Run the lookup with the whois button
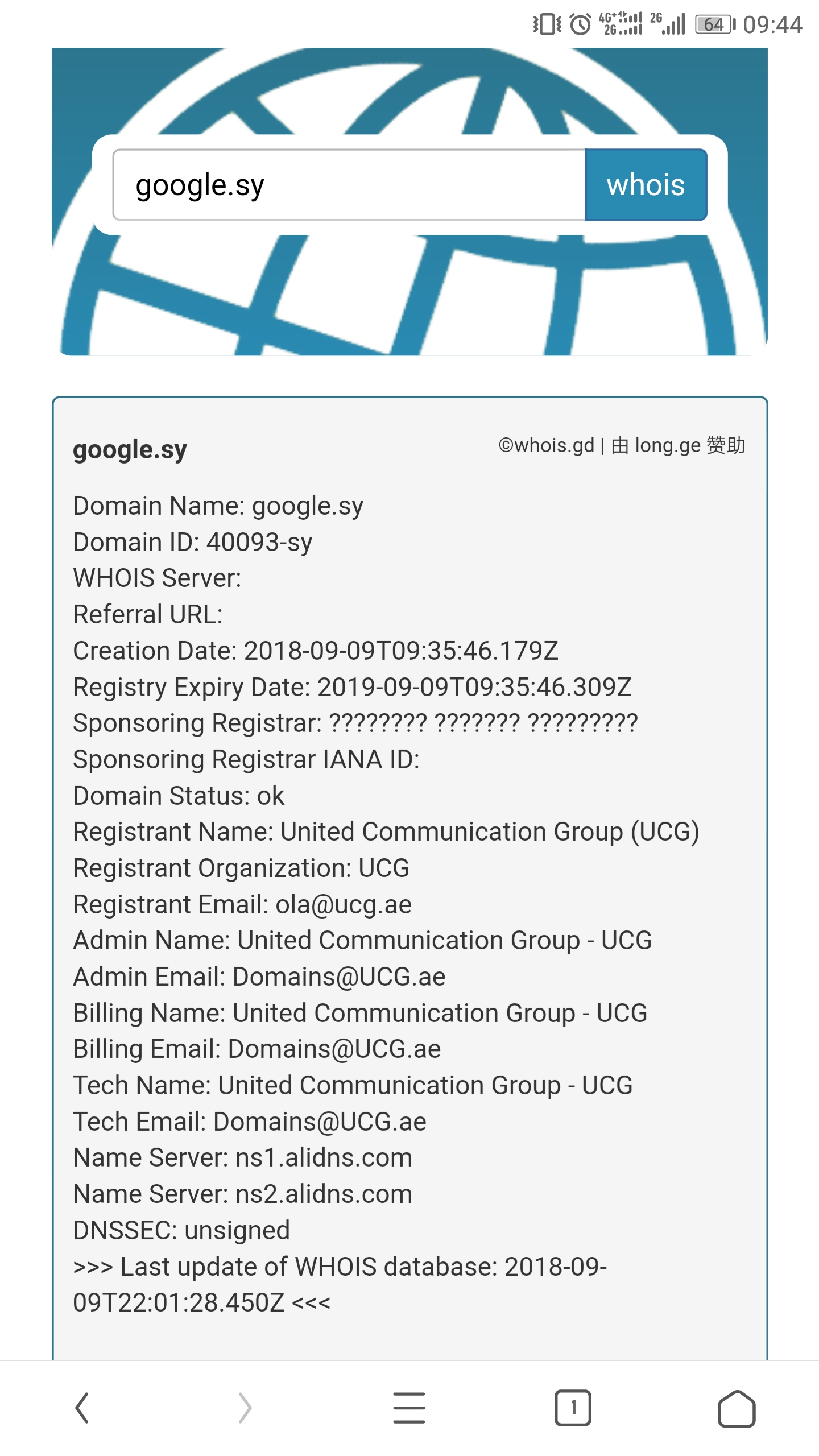 click(x=646, y=185)
